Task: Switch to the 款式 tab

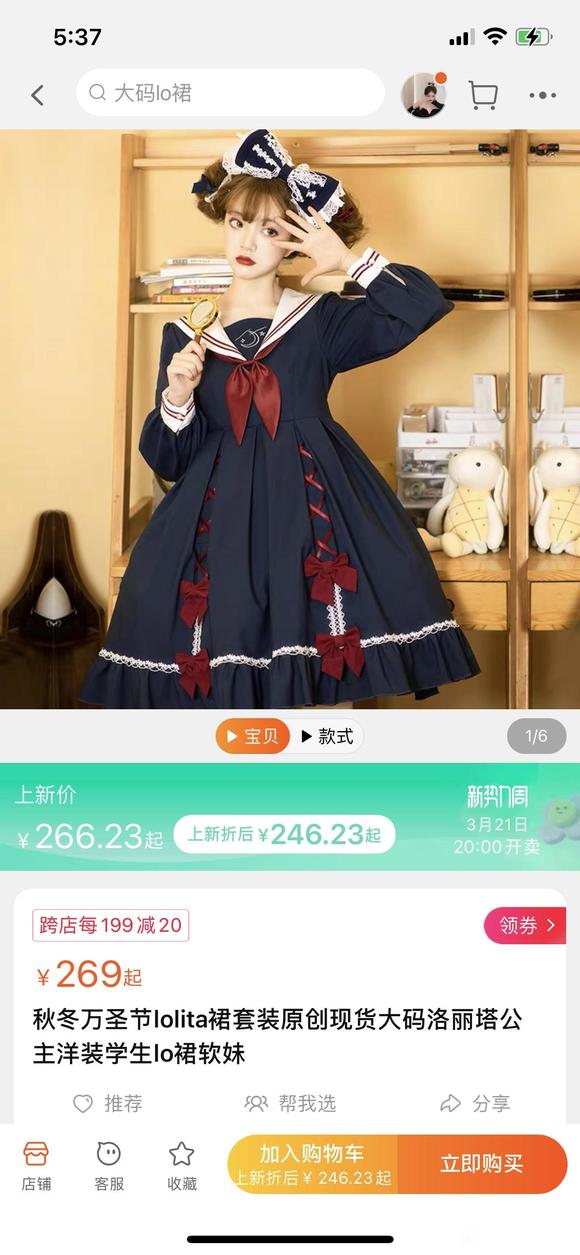Action: (327, 737)
